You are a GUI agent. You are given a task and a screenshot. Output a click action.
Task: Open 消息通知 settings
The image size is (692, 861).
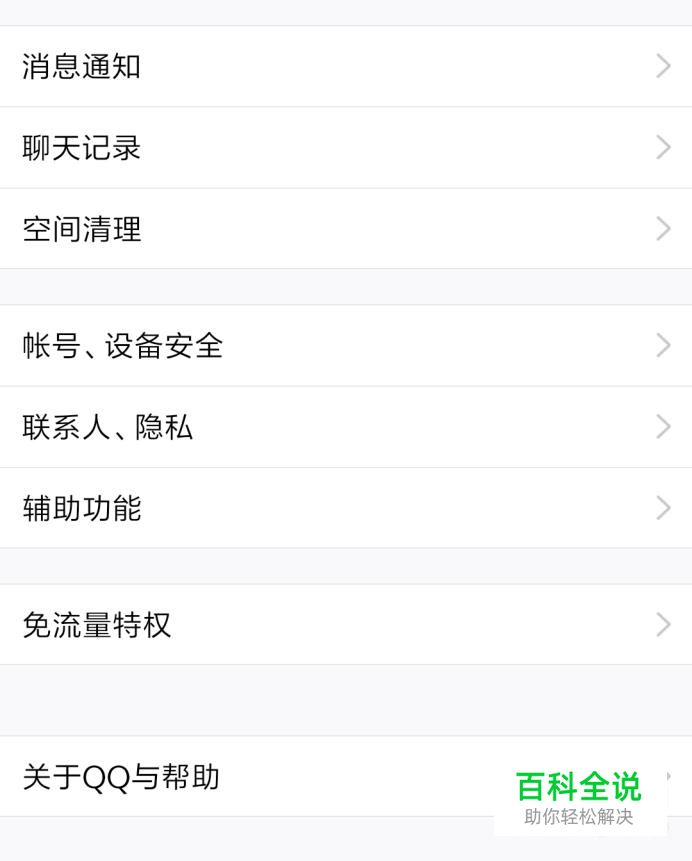tap(346, 67)
